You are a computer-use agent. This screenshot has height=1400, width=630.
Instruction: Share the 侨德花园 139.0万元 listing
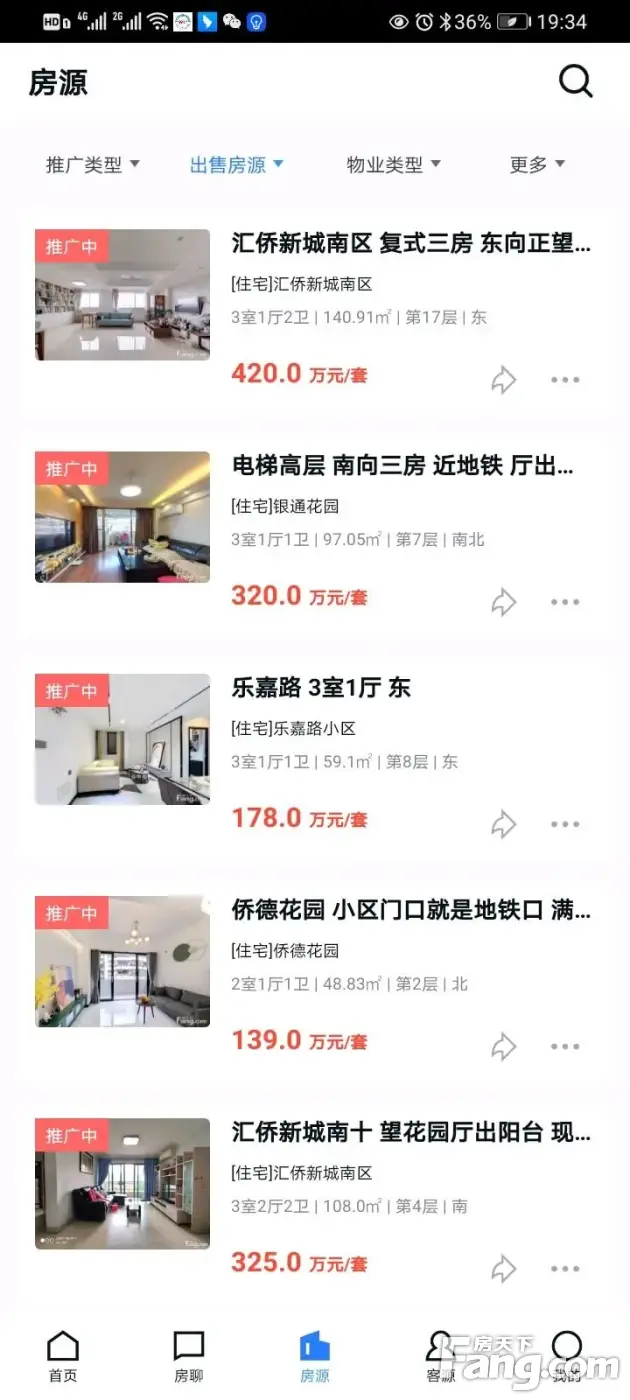(504, 1046)
